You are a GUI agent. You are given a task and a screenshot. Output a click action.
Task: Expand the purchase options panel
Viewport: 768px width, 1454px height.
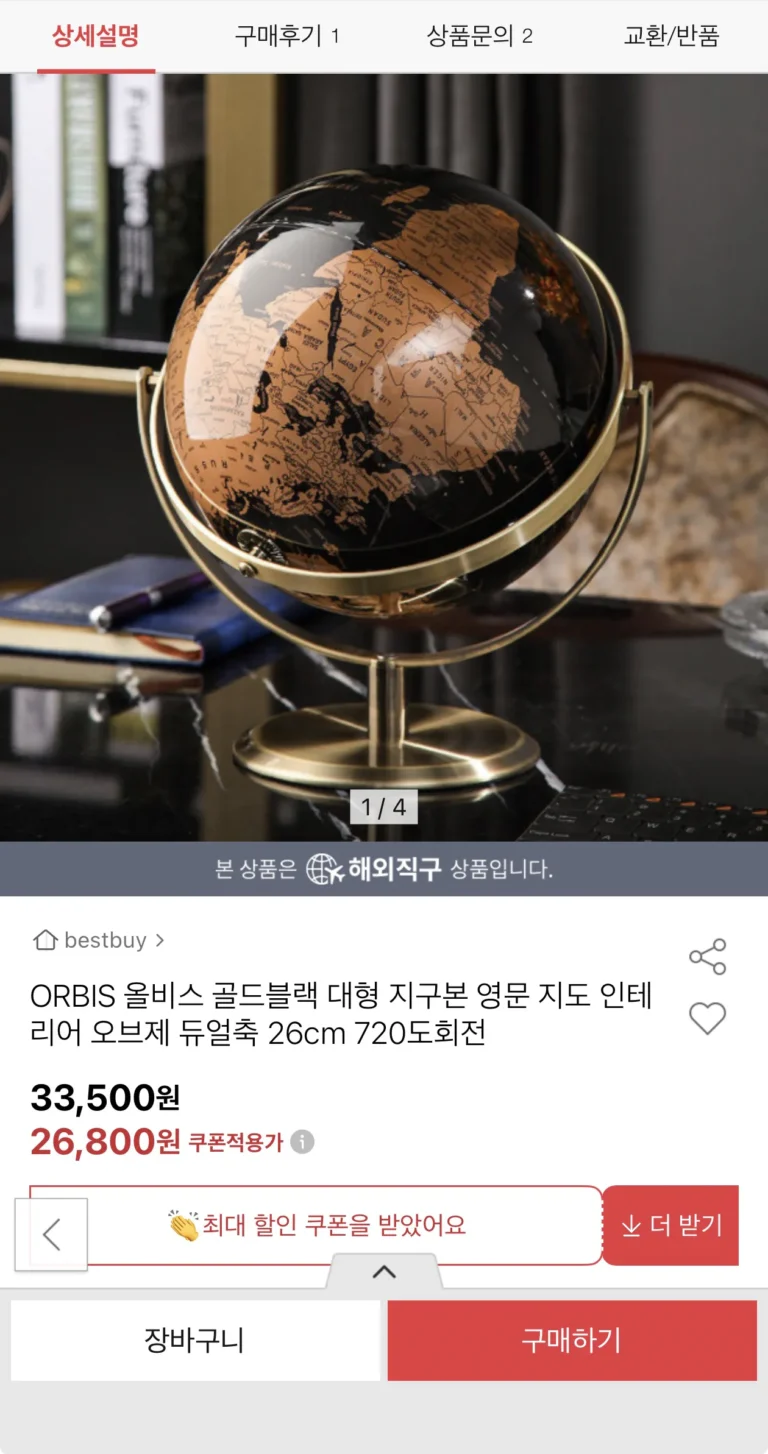(x=384, y=1271)
